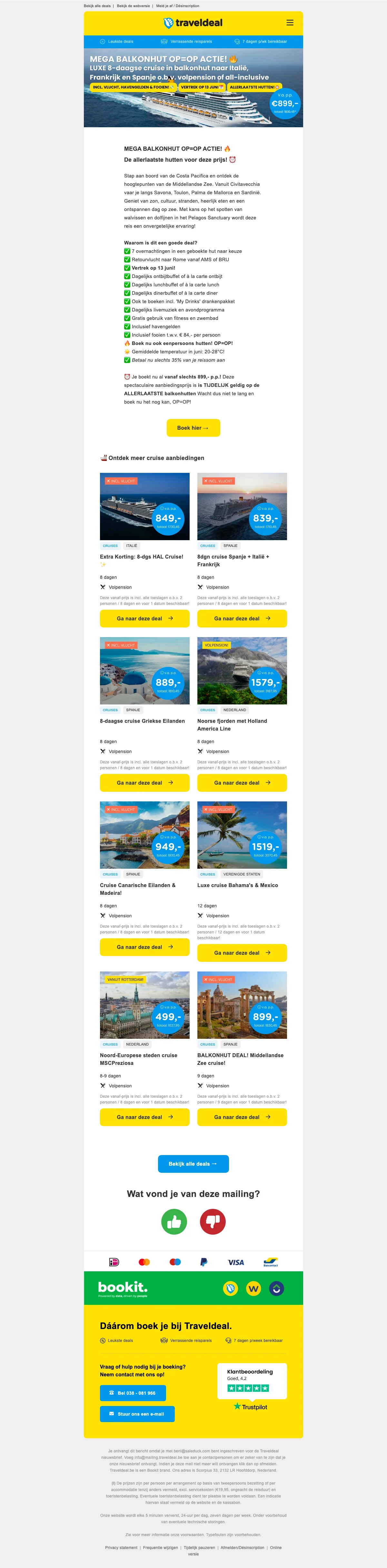This screenshot has height=1568, width=387.
Task: Open the 'Bekijk alle deals' link at top
Action: pyautogui.click(x=97, y=6)
